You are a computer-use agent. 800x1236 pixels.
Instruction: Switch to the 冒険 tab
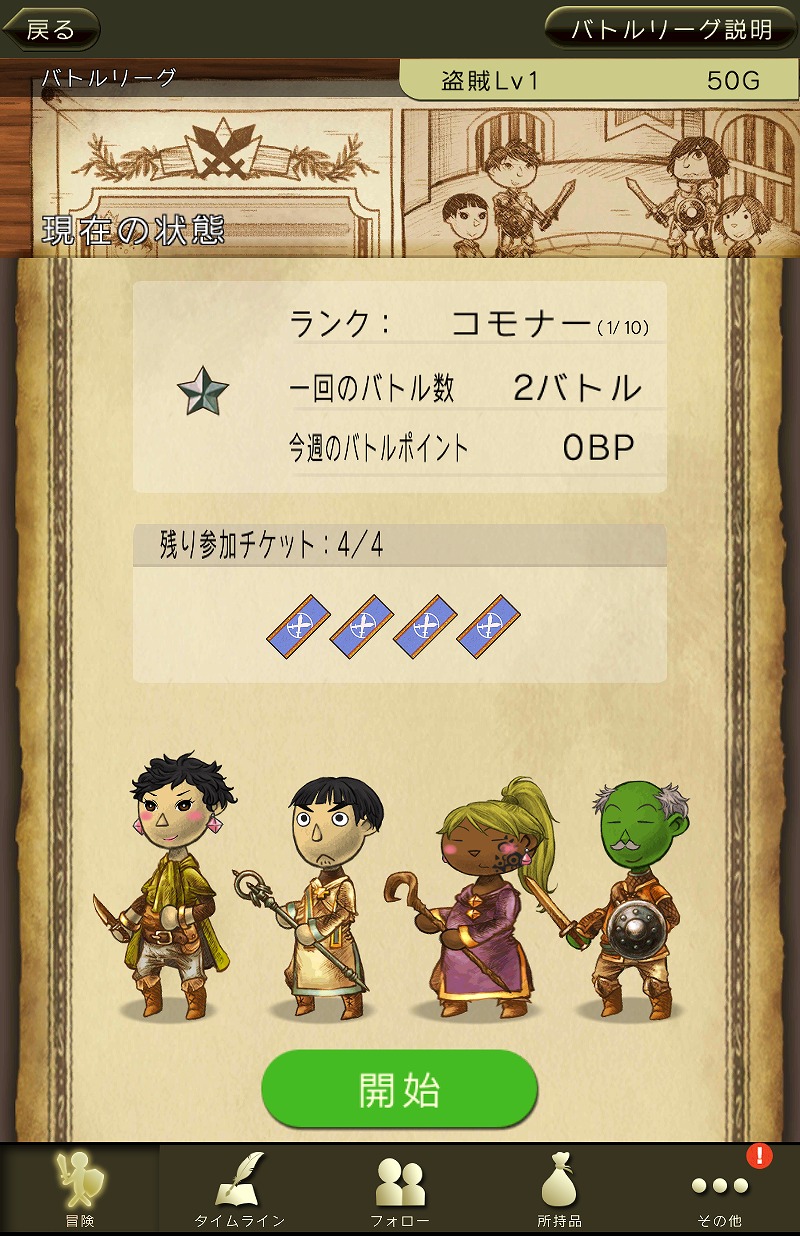80,1190
